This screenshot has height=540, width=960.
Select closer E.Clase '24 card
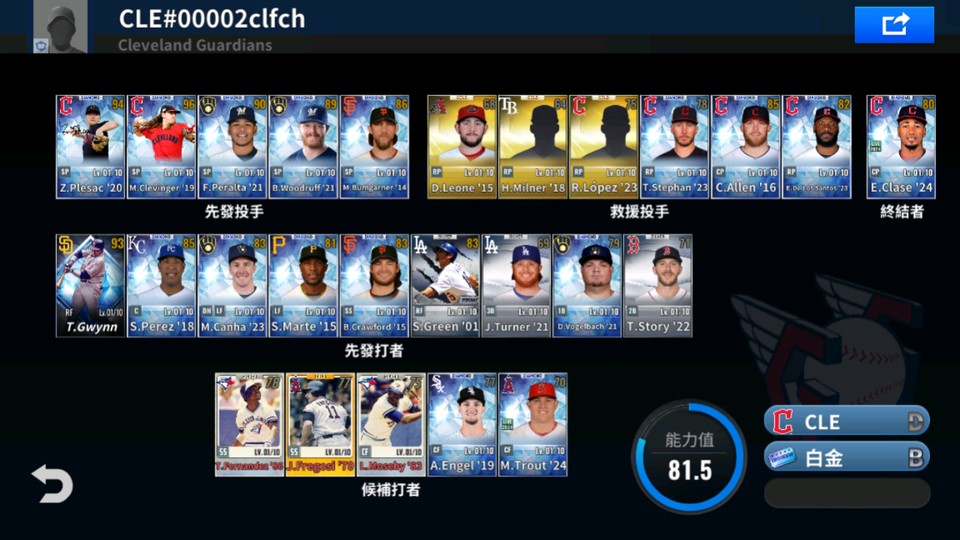(901, 146)
